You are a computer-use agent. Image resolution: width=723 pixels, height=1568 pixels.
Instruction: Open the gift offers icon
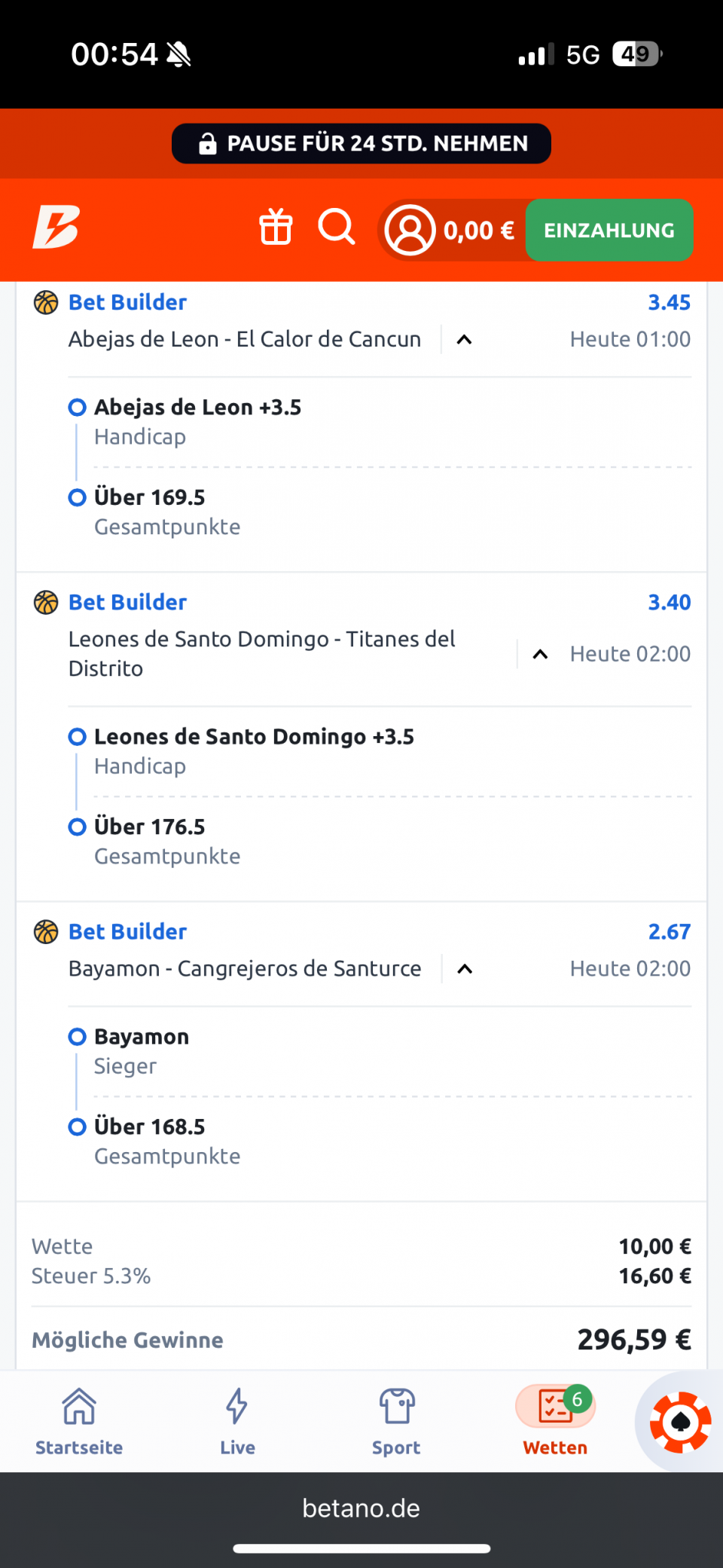(x=276, y=227)
